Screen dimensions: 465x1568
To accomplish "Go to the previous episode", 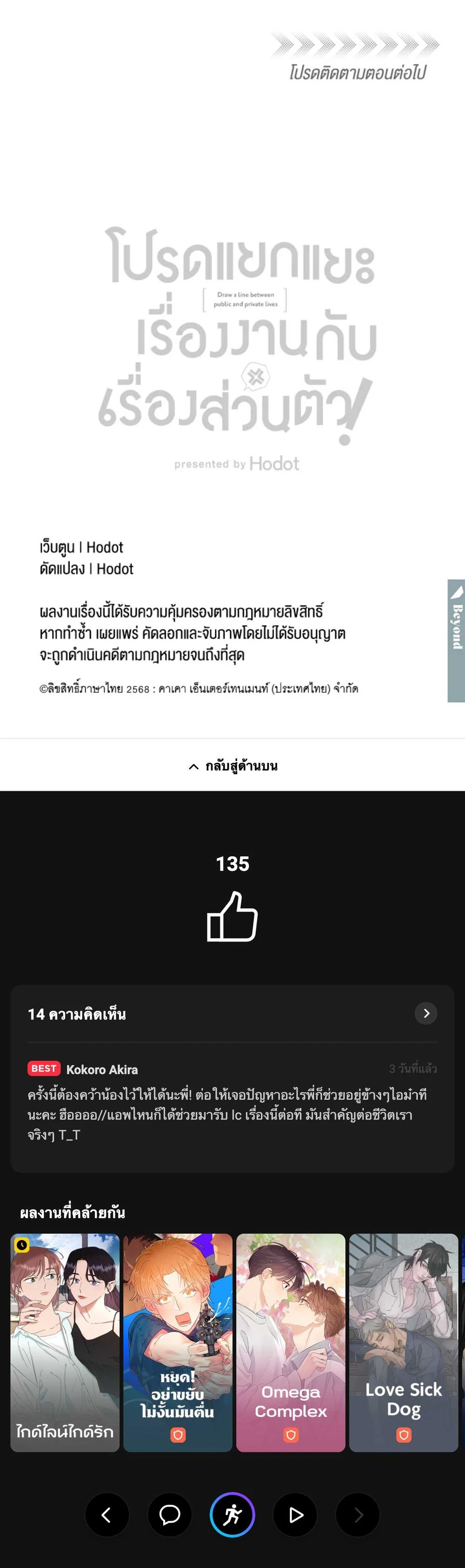I will point(106,1514).
